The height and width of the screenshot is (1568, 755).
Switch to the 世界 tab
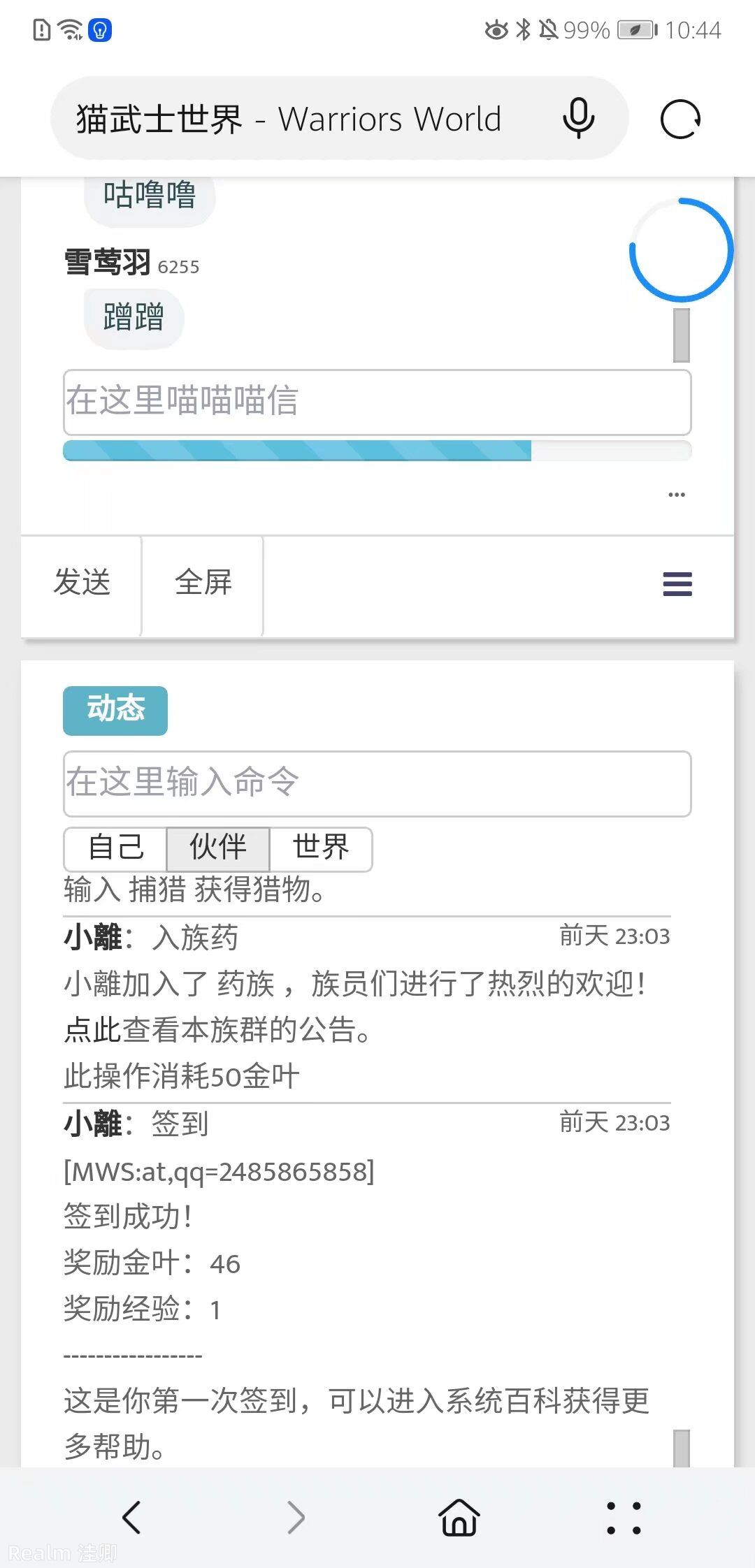tap(321, 848)
